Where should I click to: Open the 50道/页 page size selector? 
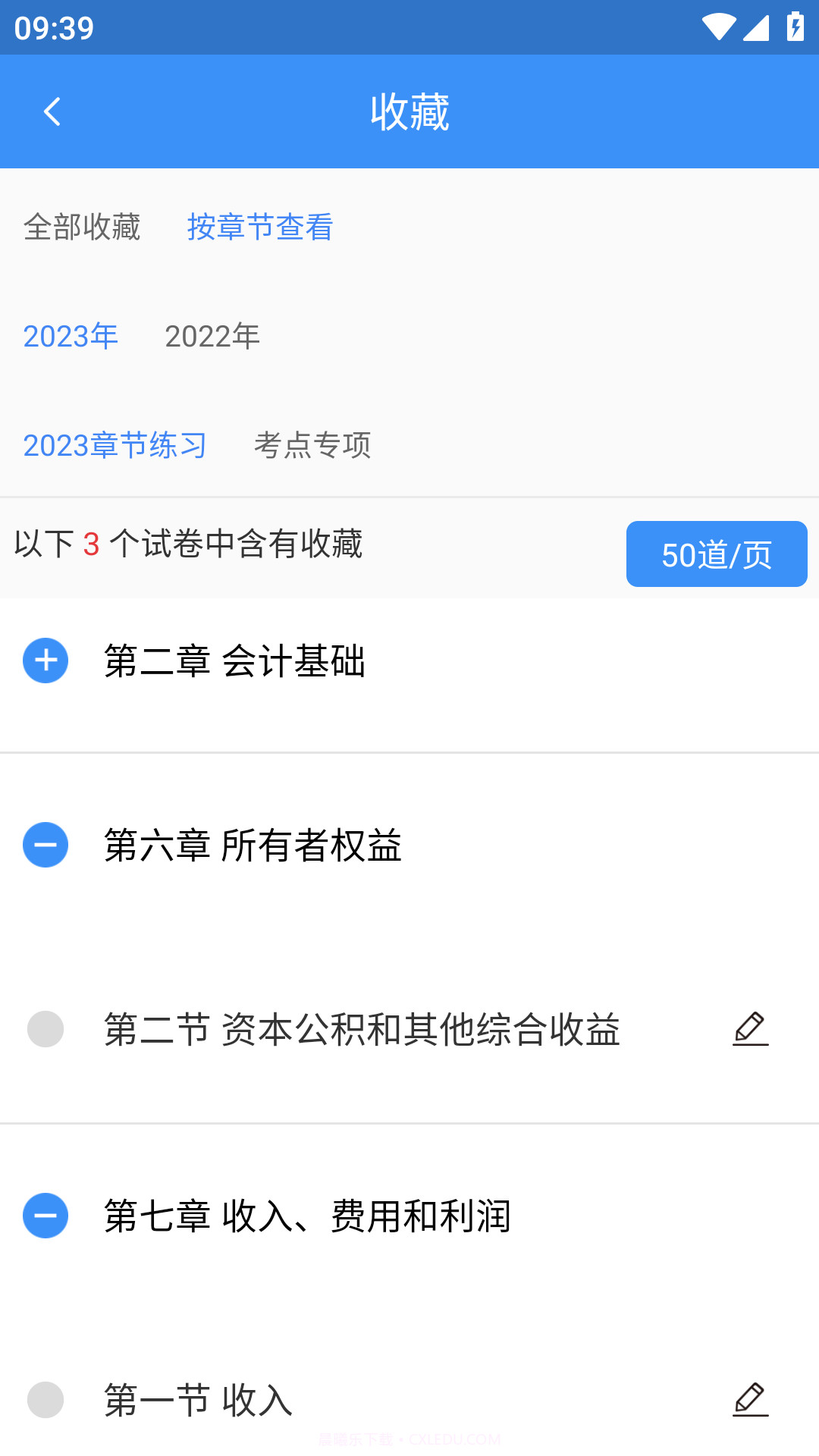pos(716,554)
